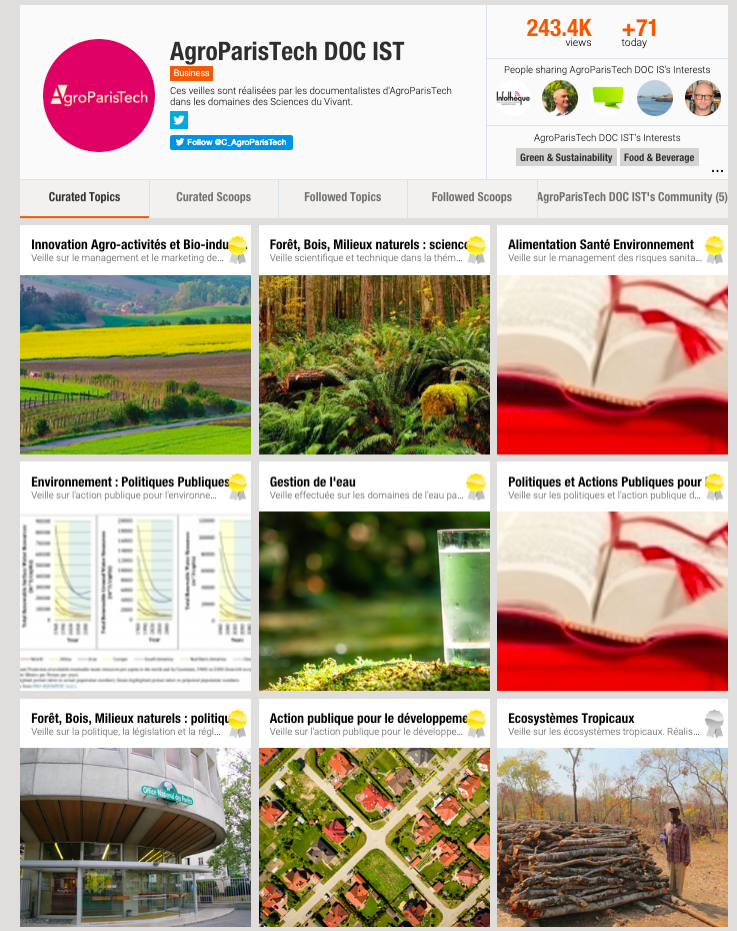Open Environnement : Politiques Publiques topic
The width and height of the screenshot is (737, 931).
127,482
